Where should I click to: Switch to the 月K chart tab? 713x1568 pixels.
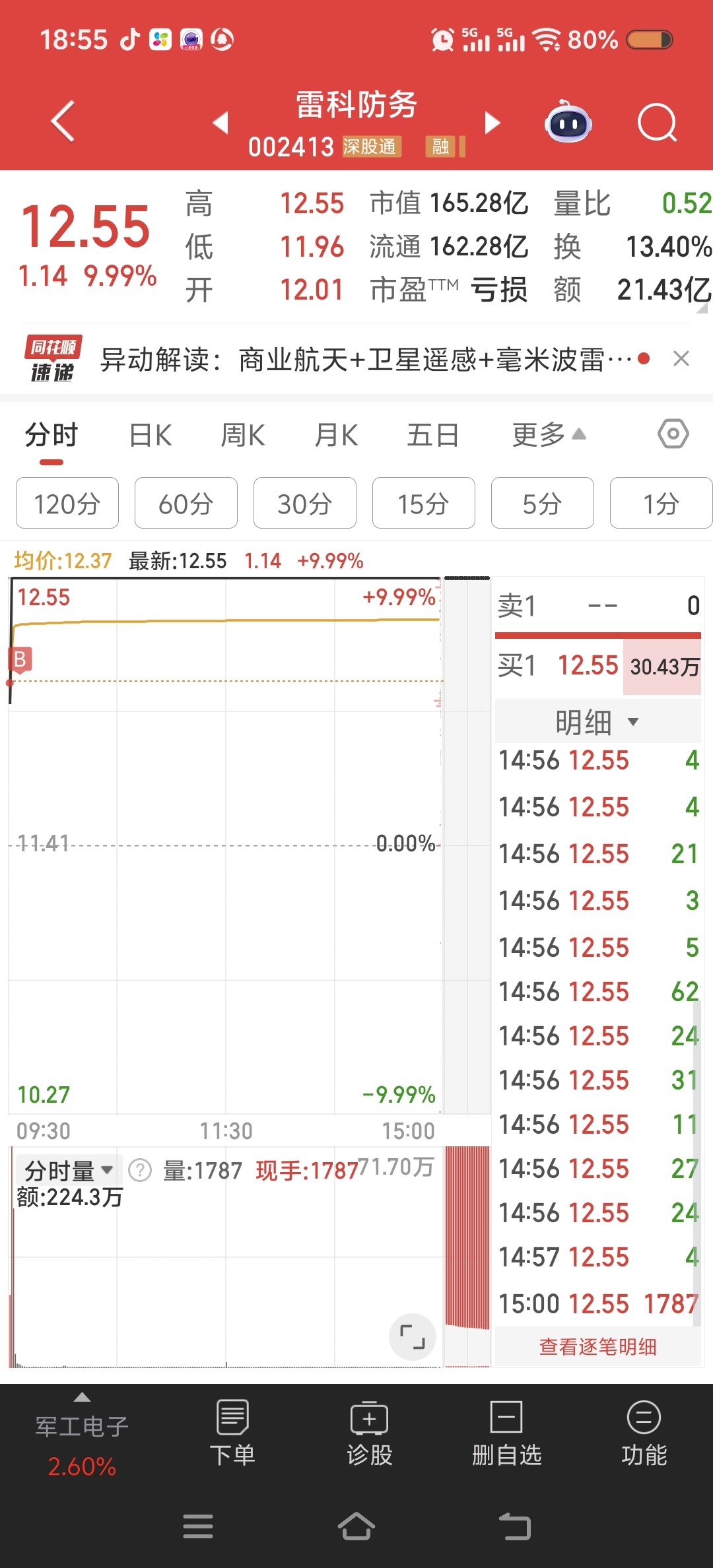pos(336,436)
